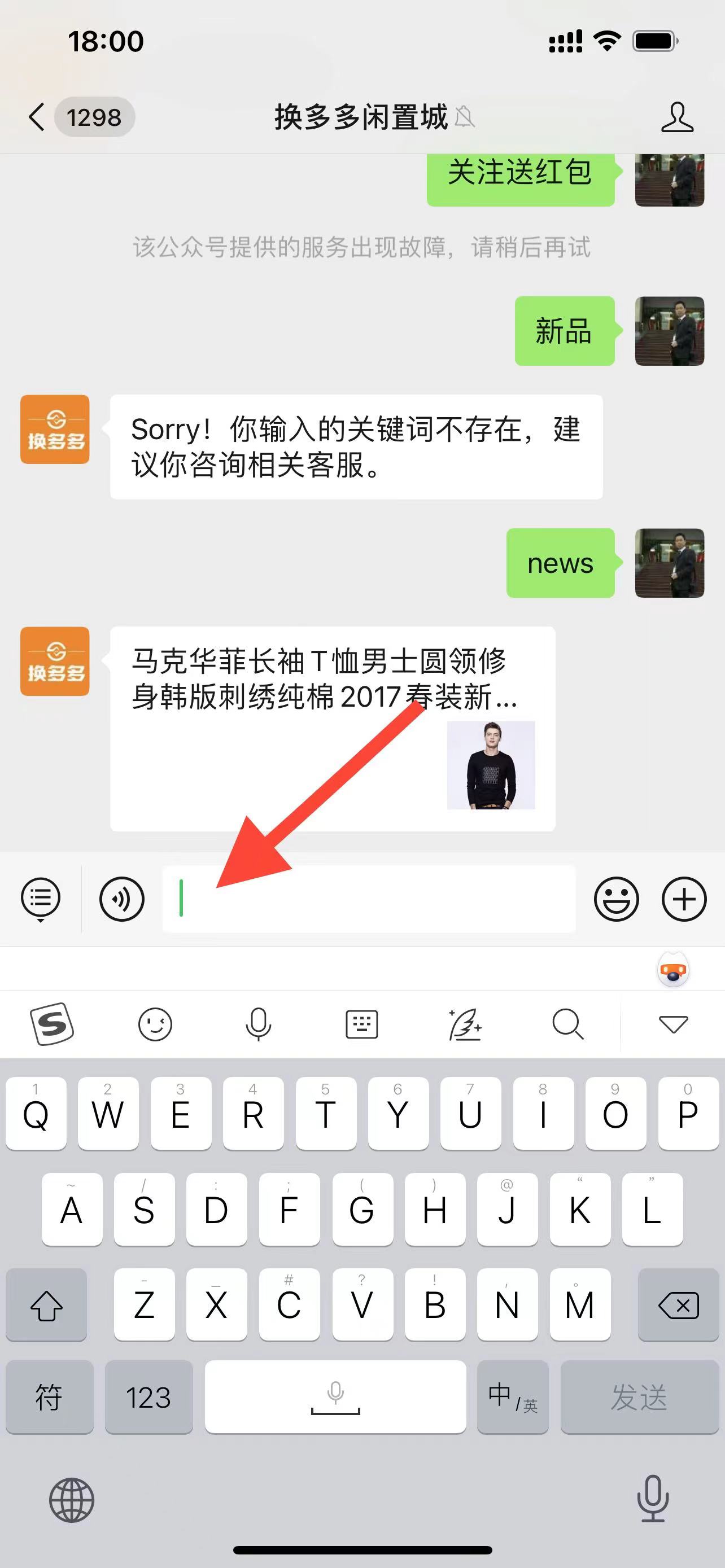
Task: Tap the 发送 send key
Action: click(639, 1396)
